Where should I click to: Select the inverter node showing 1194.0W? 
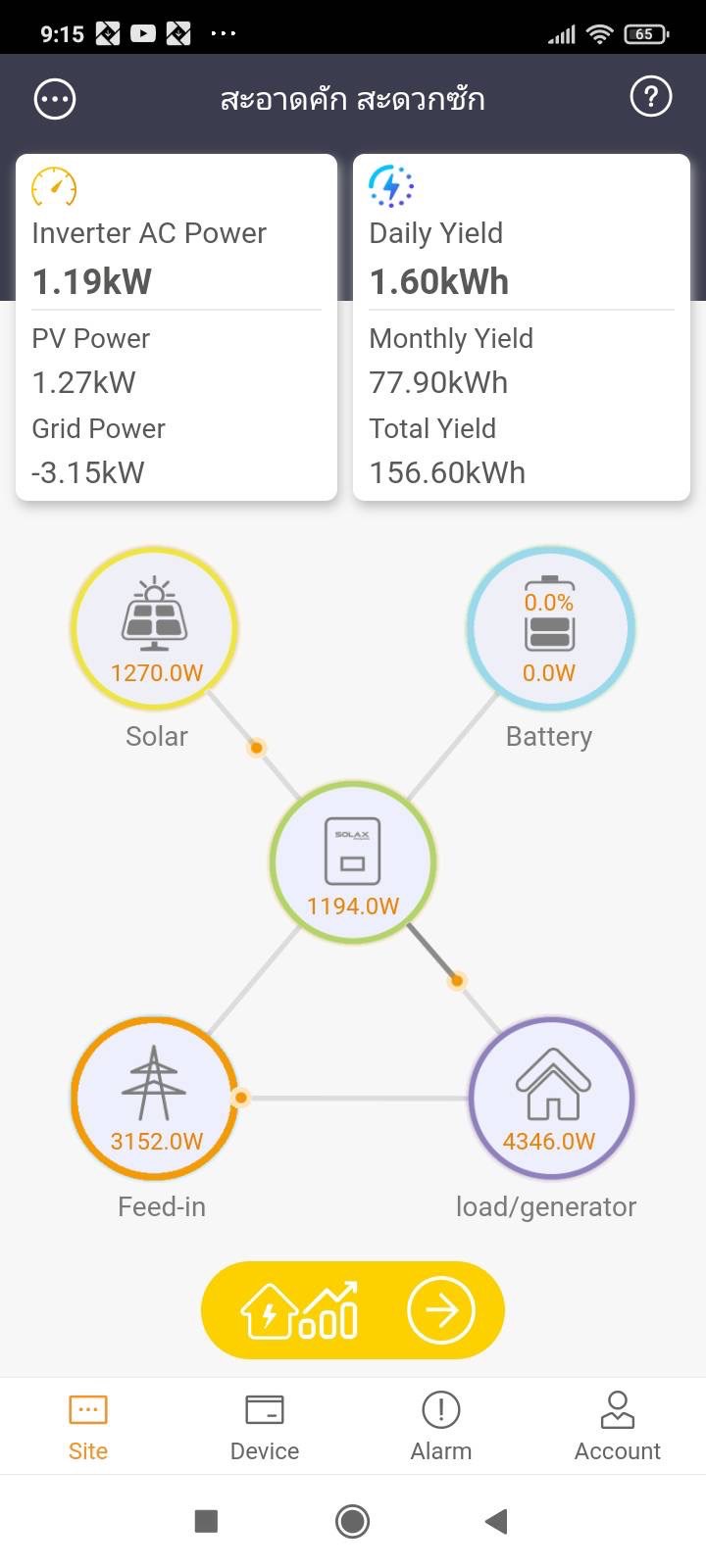click(353, 862)
